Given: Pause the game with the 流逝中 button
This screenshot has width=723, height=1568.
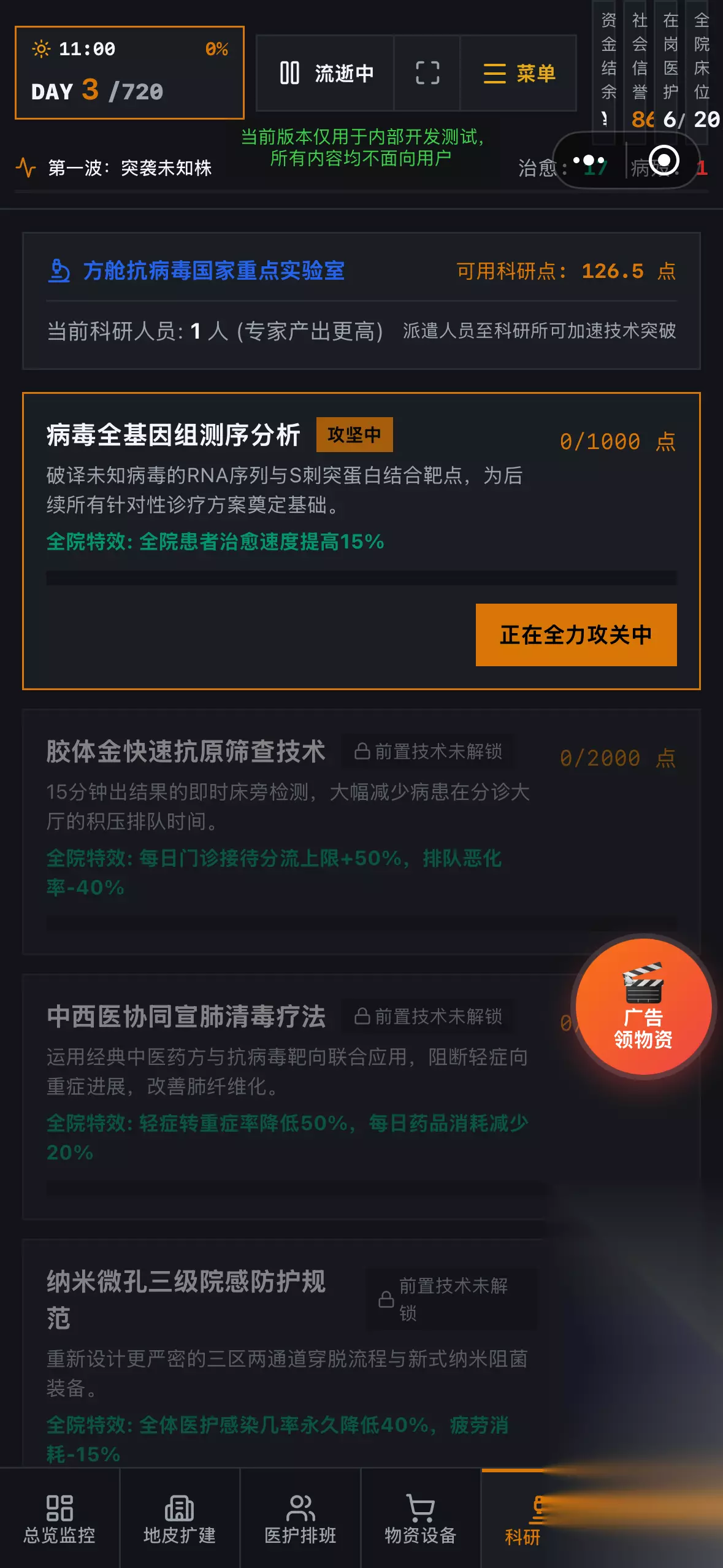Looking at the screenshot, I should (x=325, y=73).
